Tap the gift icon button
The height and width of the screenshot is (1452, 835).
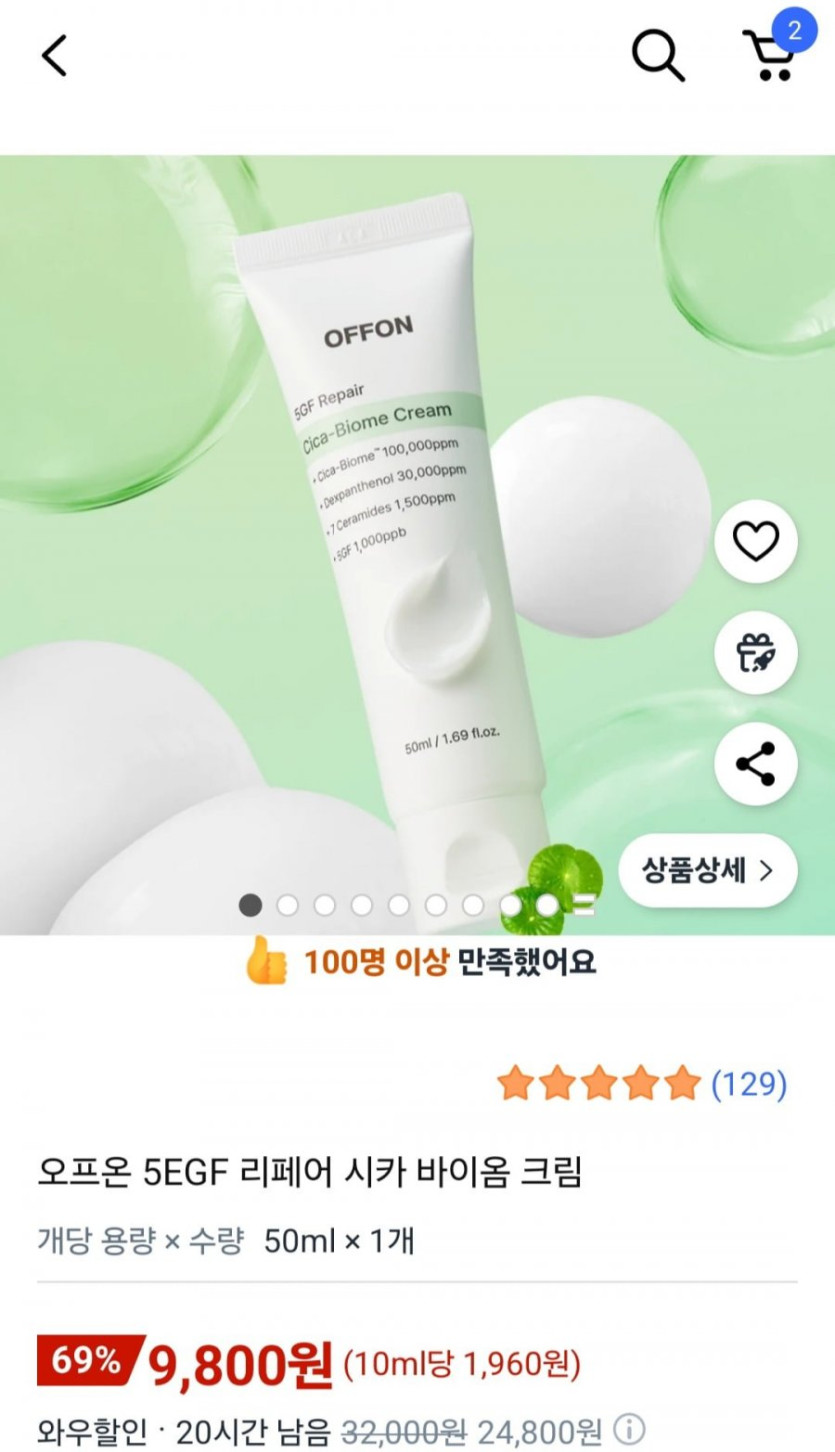[756, 653]
